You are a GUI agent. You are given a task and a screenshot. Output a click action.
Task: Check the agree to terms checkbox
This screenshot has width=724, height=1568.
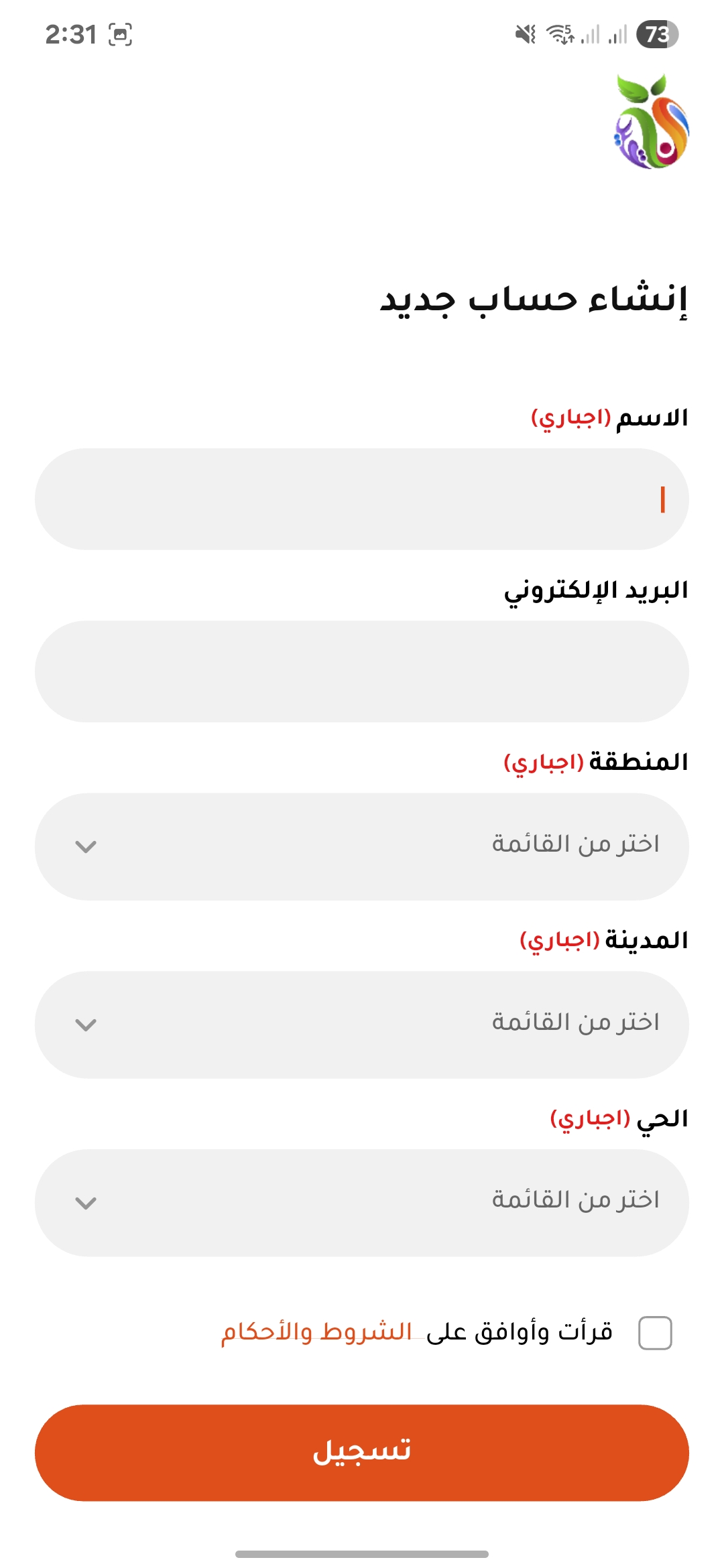point(655,1332)
